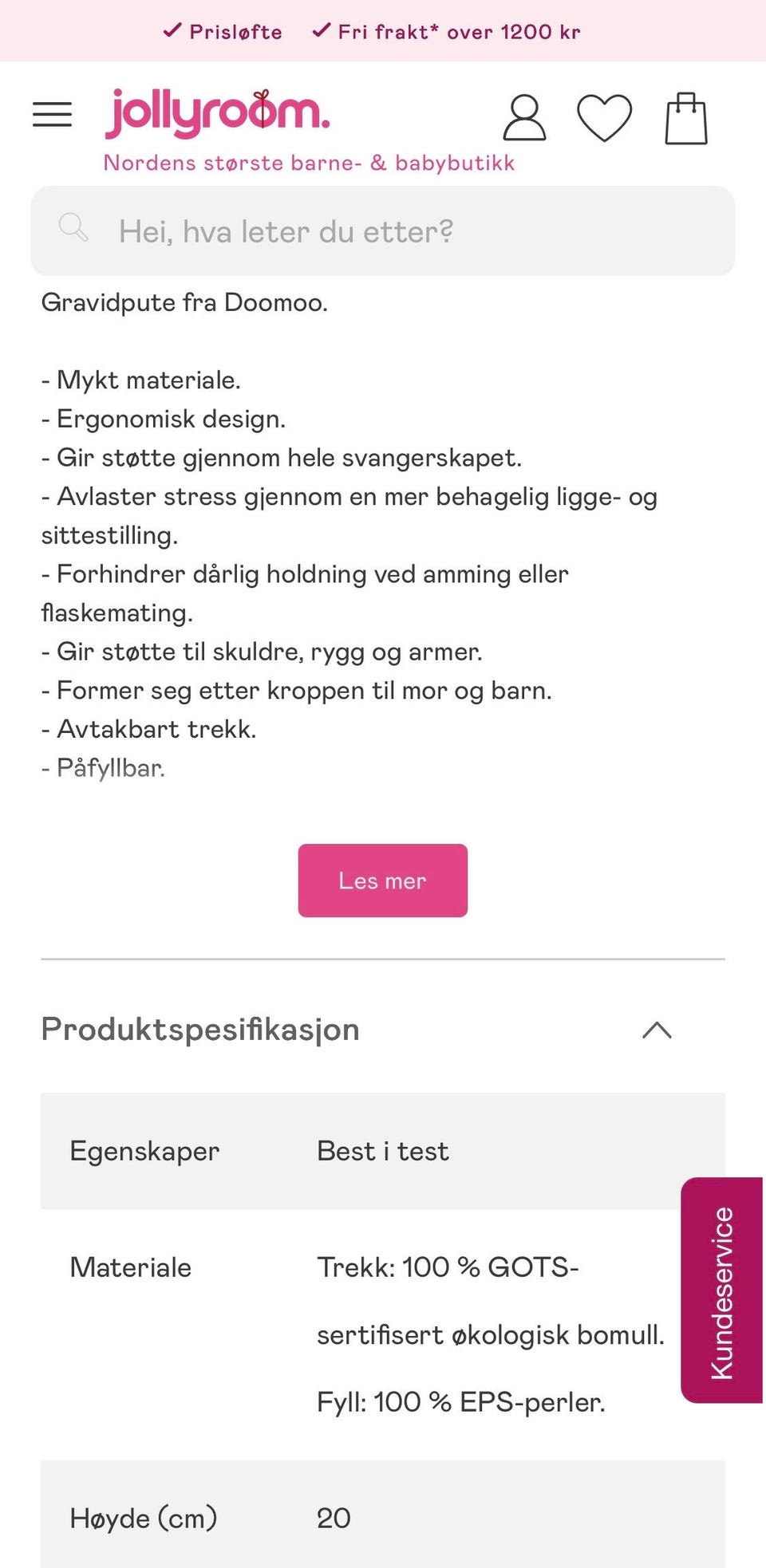Image resolution: width=766 pixels, height=1568 pixels.
Task: Click the Gravidpute fra Doomoo title
Action: point(185,301)
